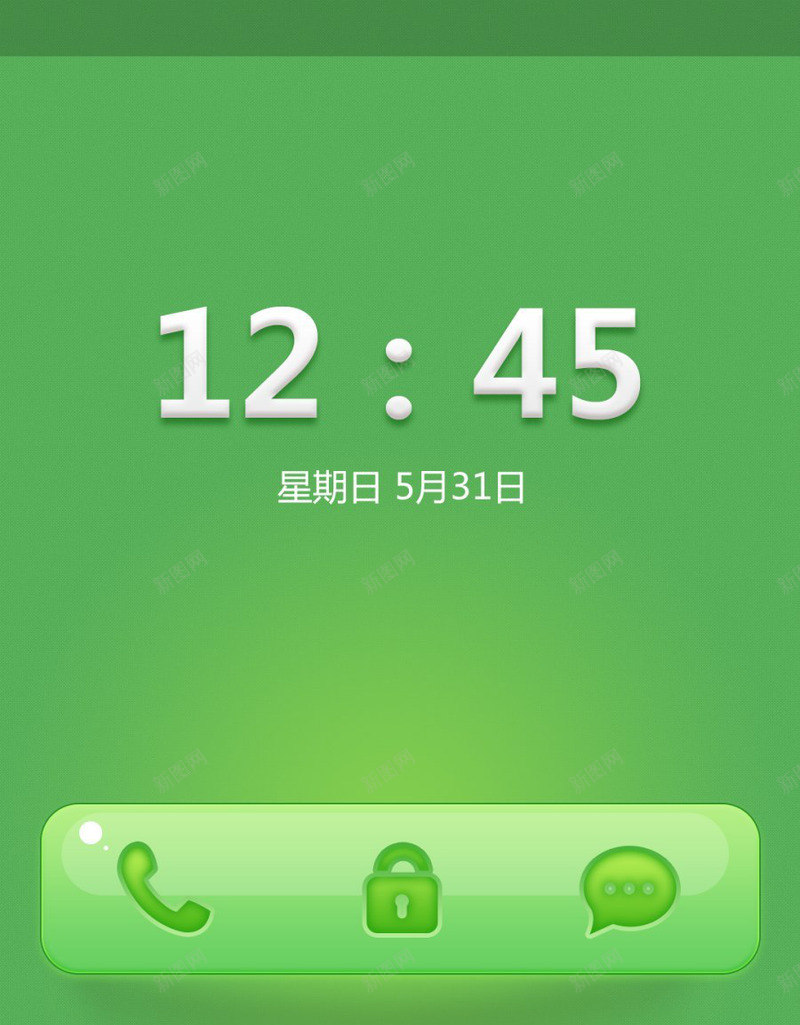Open the phone dialer shortcut
The width and height of the screenshot is (800, 1025).
[x=162, y=889]
